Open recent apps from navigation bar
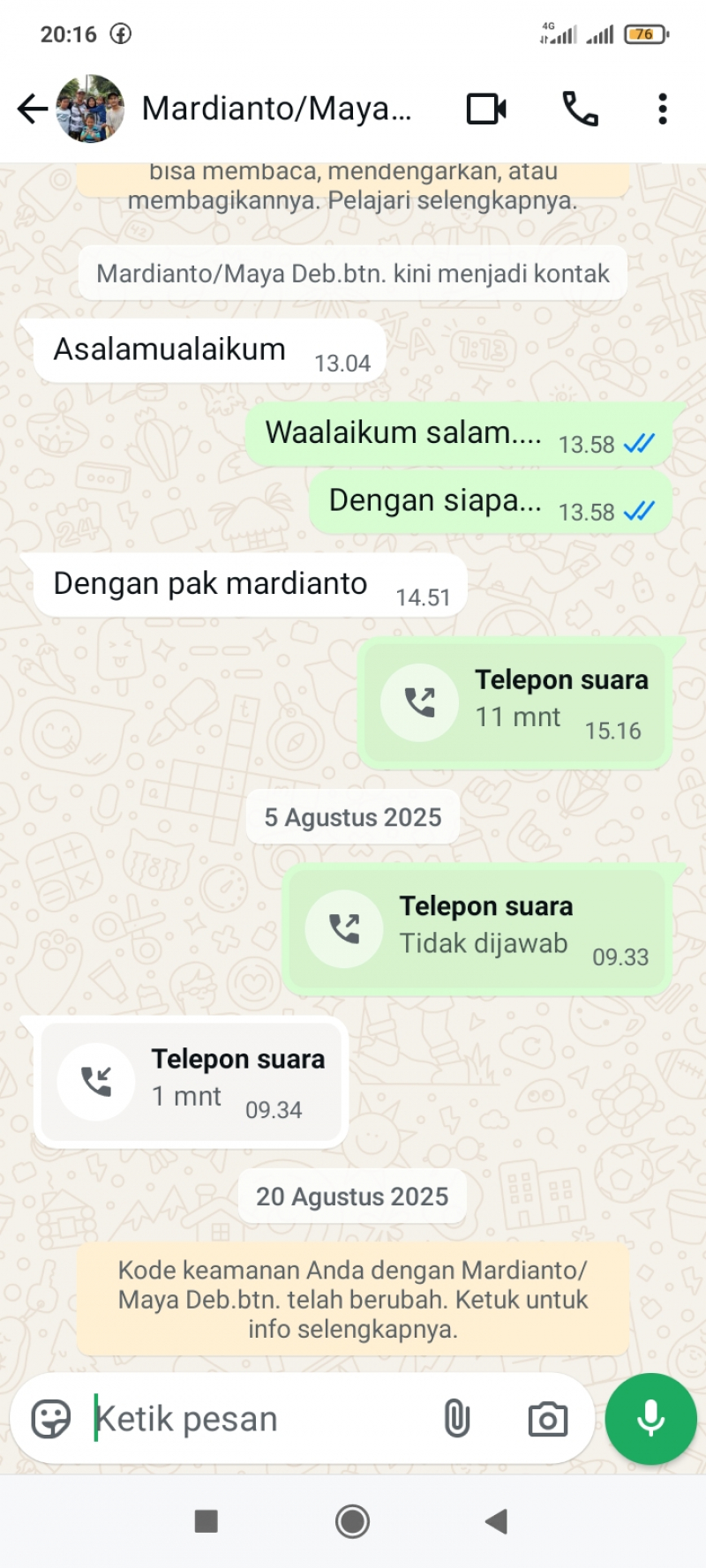Image resolution: width=706 pixels, height=1568 pixels. pyautogui.click(x=206, y=1521)
